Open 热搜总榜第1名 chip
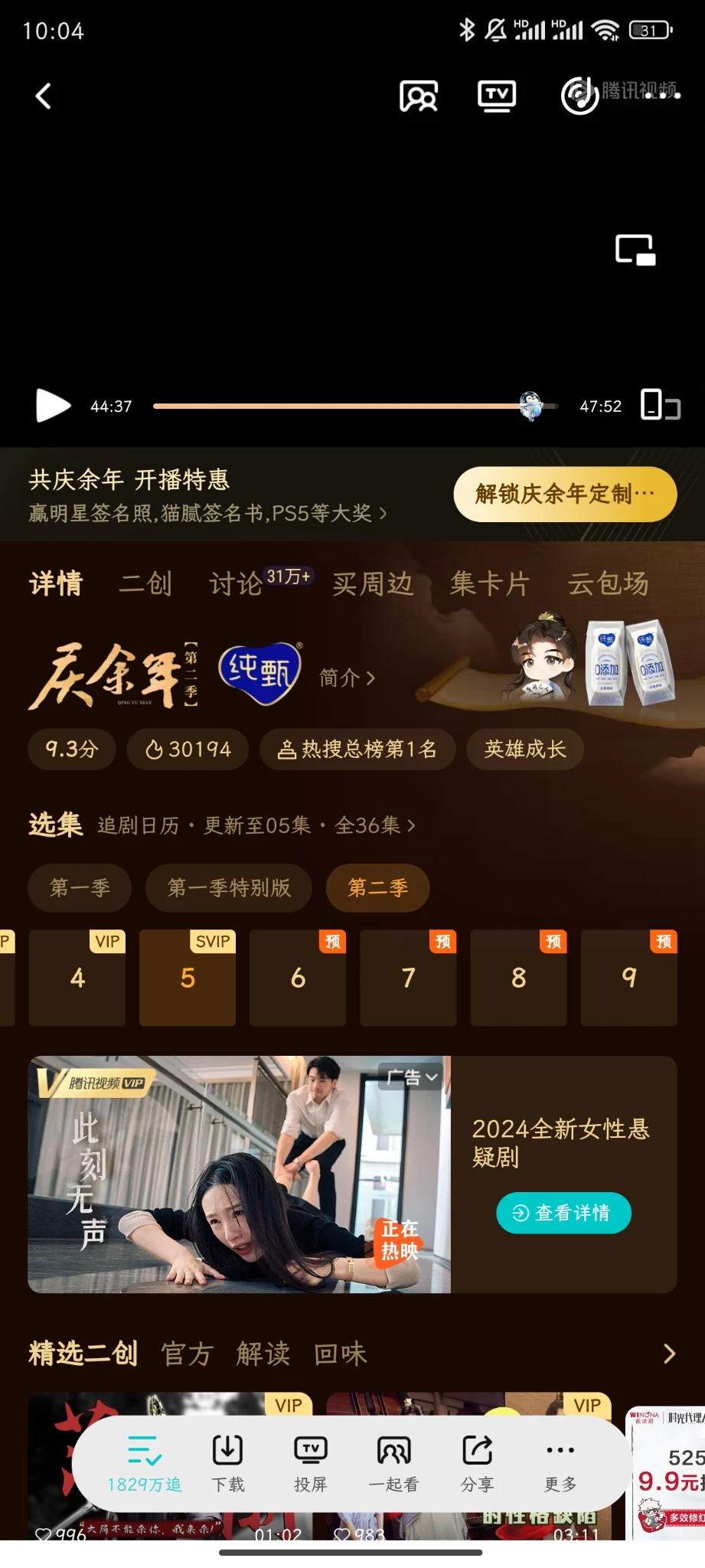The image size is (705, 1568). 357,749
